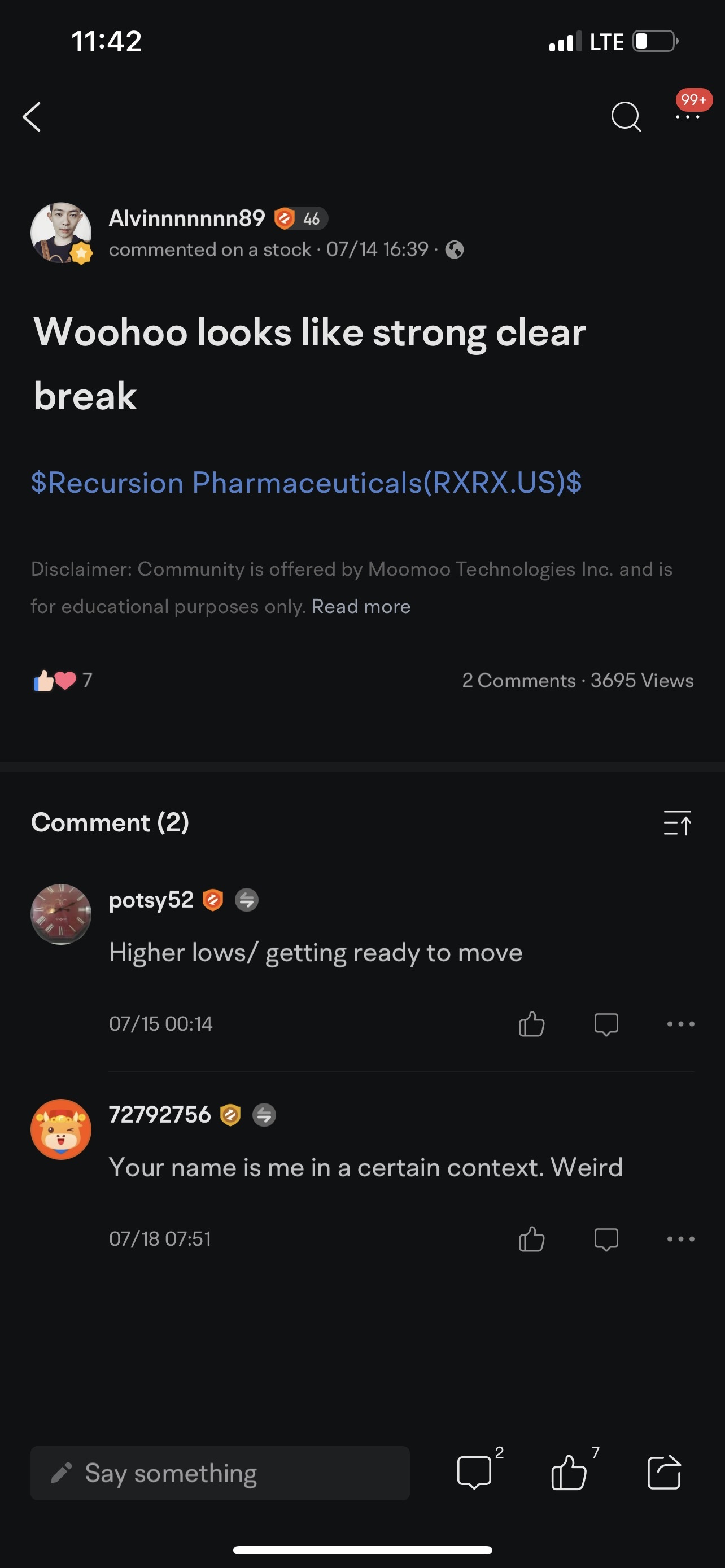Tap Read more on the disclaimer
This screenshot has width=725, height=1568.
coord(361,606)
